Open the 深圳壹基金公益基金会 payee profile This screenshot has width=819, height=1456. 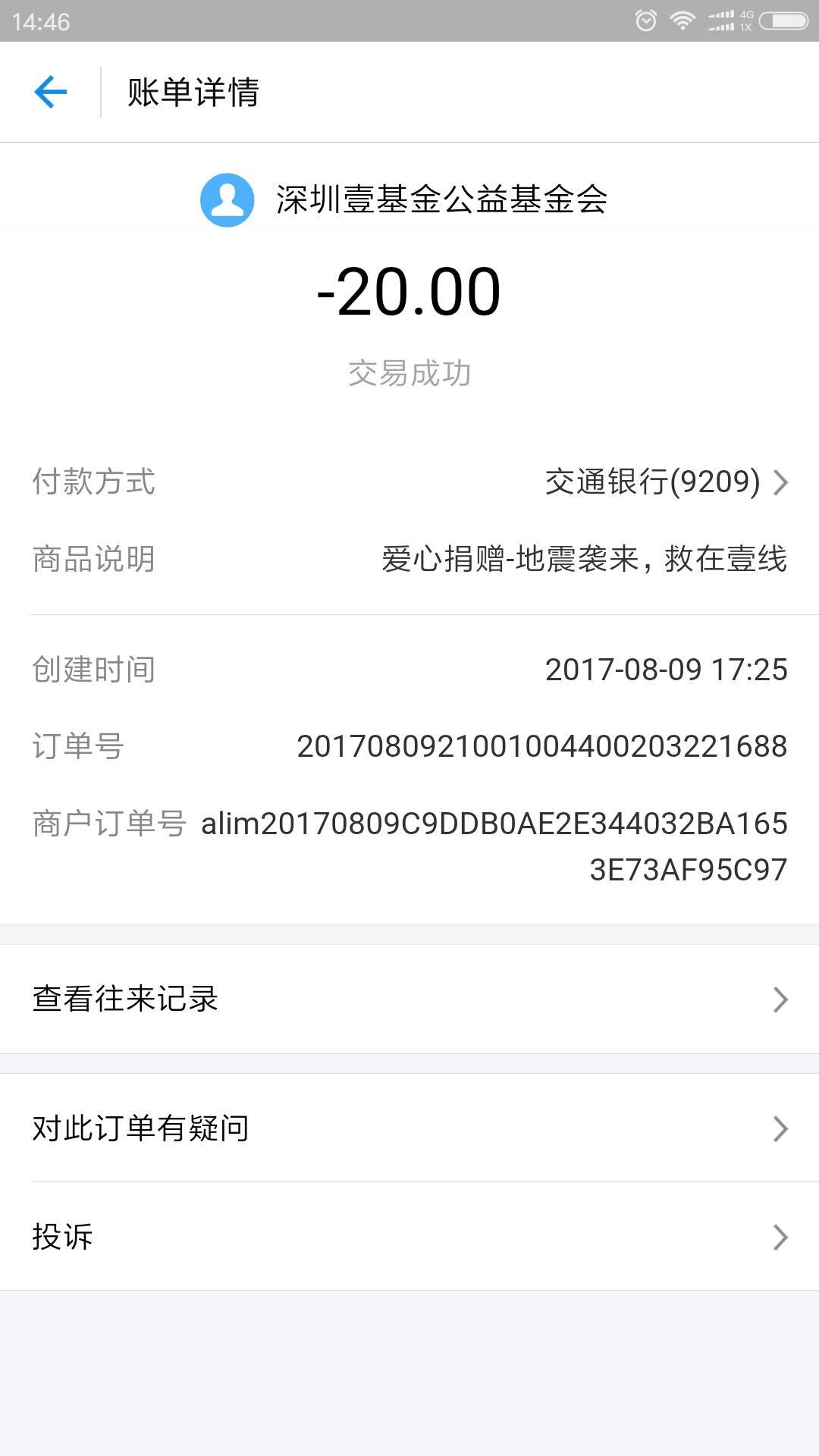click(404, 199)
